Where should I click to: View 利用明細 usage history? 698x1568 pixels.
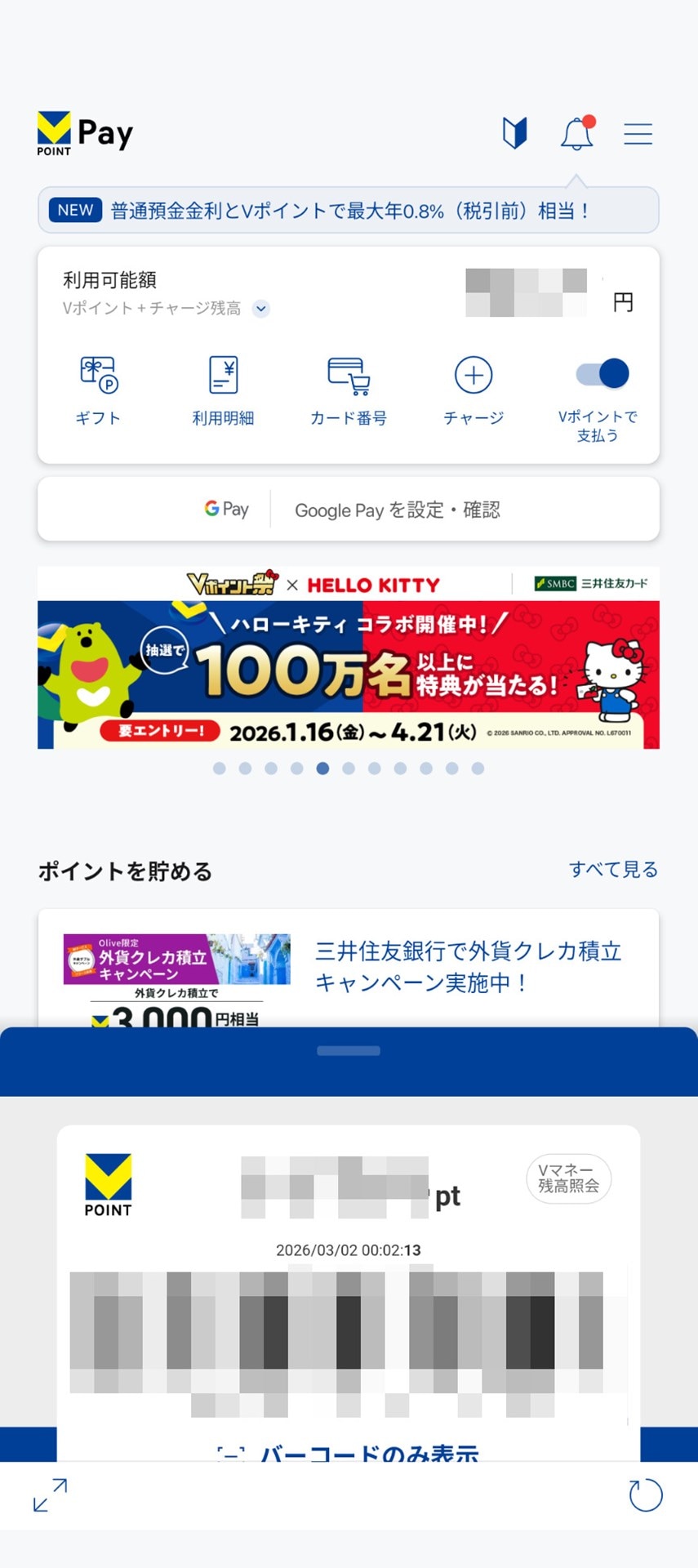(223, 391)
